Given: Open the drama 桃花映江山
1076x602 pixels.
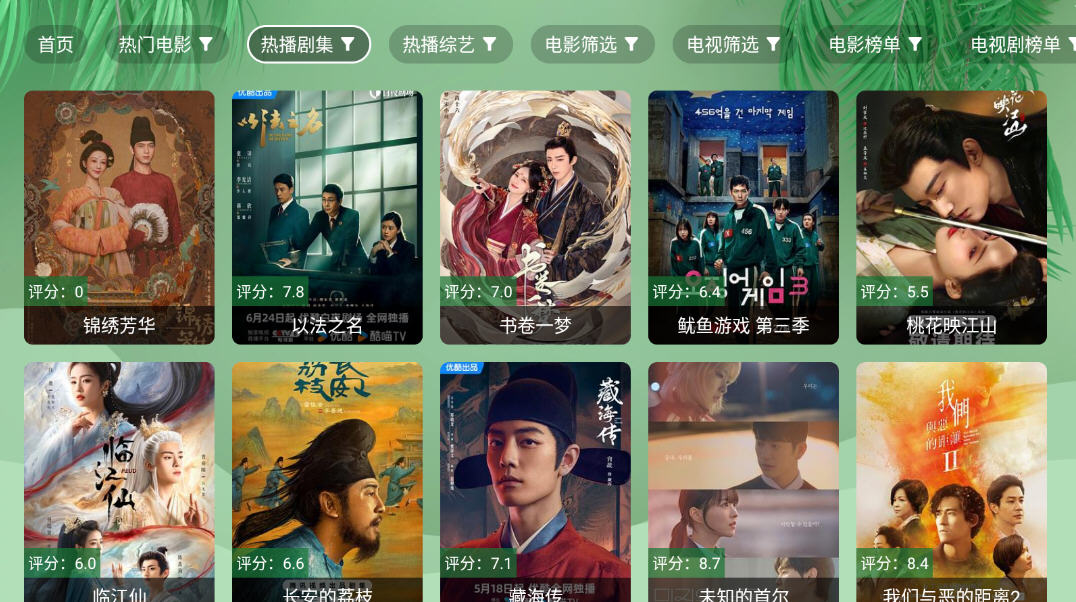Looking at the screenshot, I should coord(951,217).
